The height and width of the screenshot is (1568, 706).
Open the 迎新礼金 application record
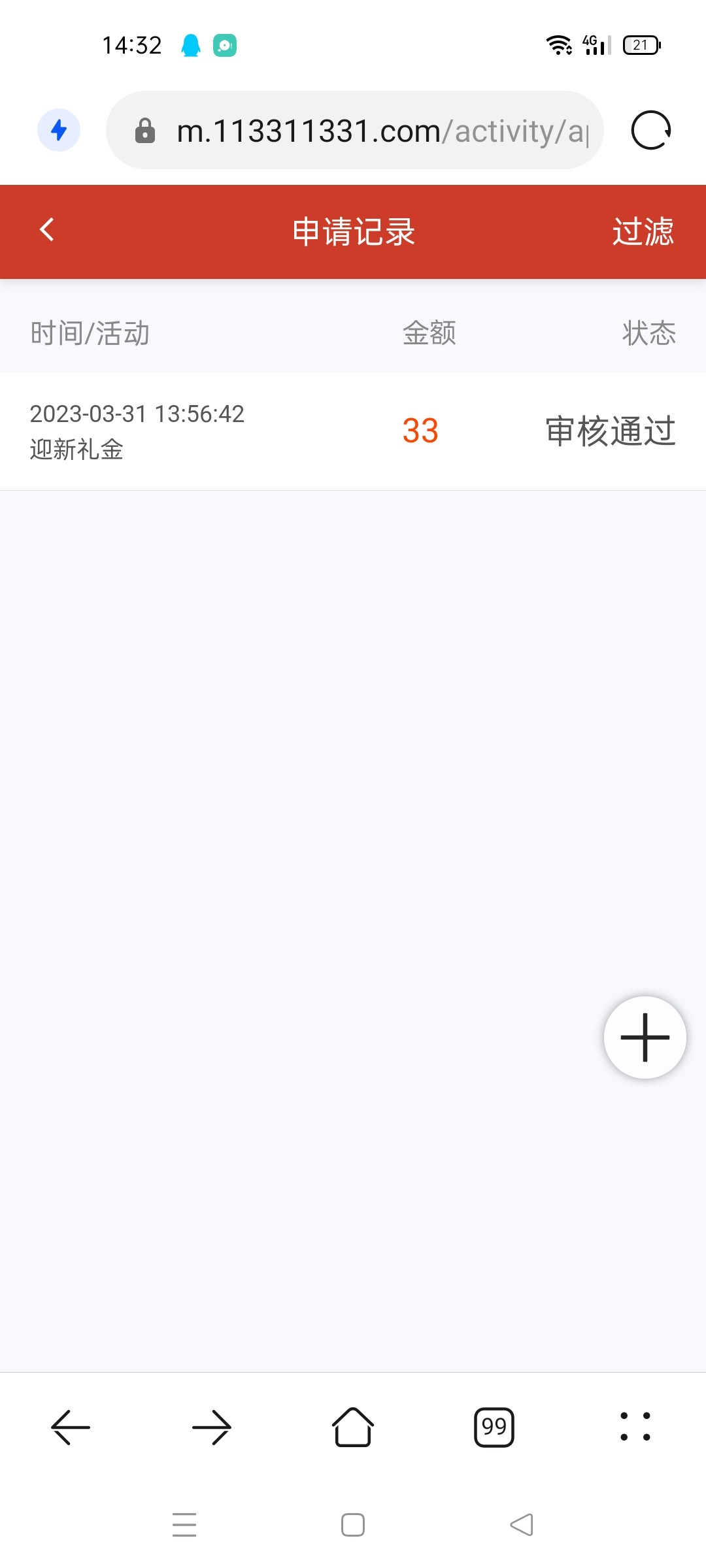pos(353,431)
